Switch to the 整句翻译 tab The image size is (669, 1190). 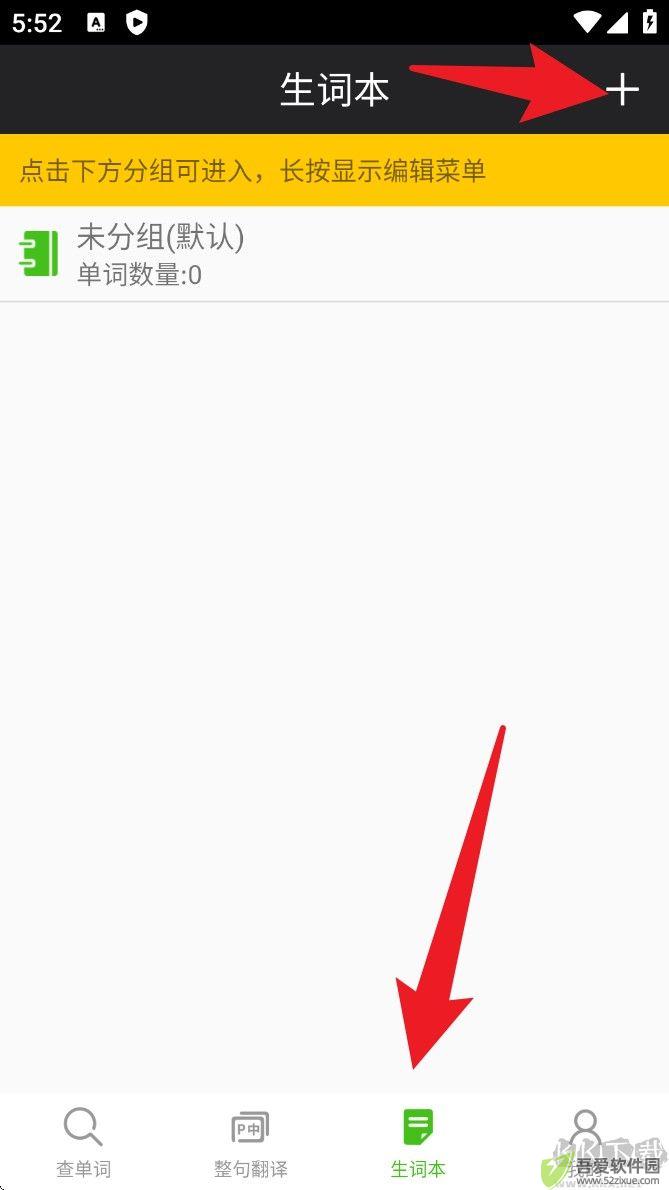pos(250,1142)
